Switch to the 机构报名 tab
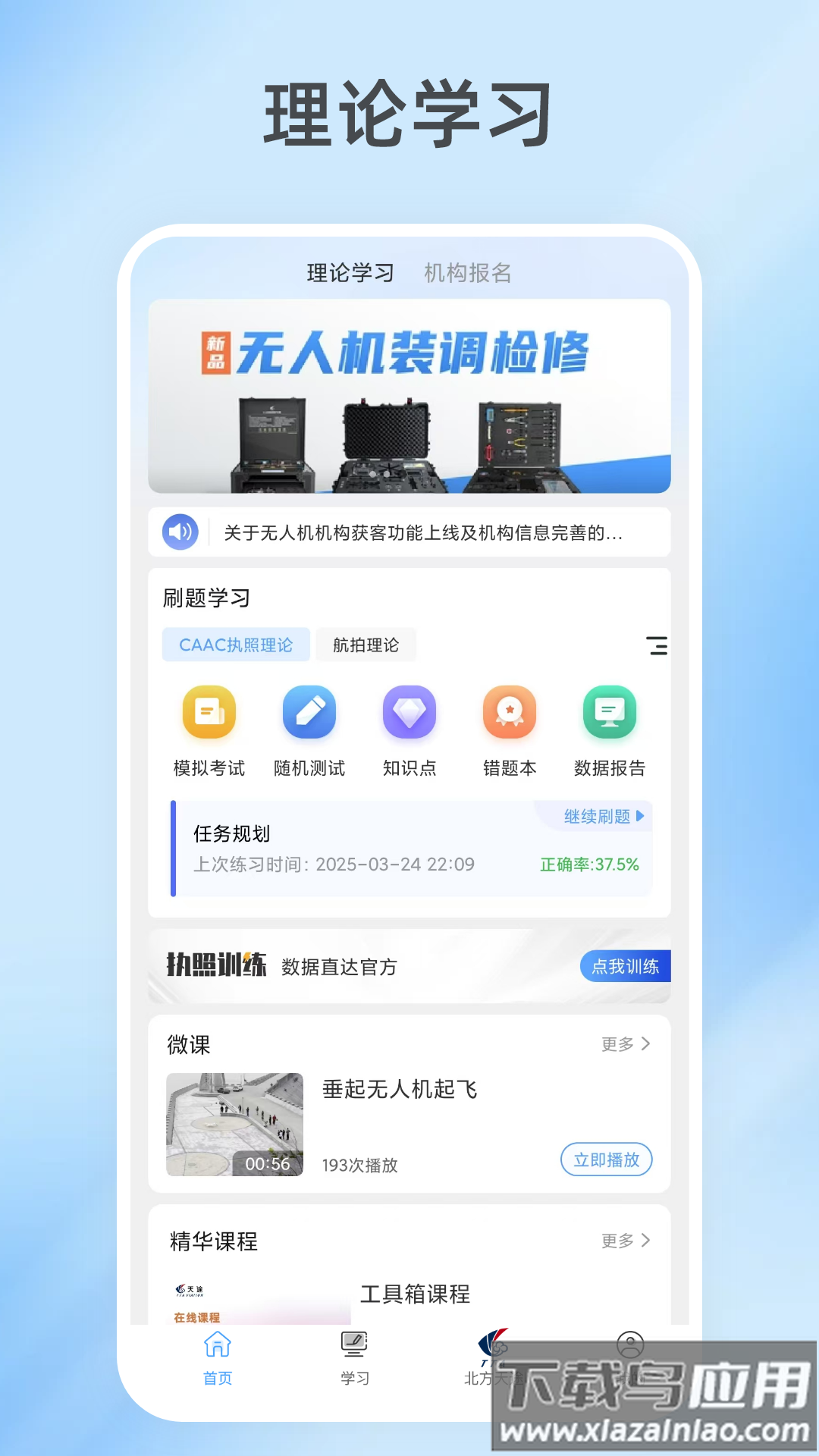Screen dimensions: 819x1456 click(469, 272)
